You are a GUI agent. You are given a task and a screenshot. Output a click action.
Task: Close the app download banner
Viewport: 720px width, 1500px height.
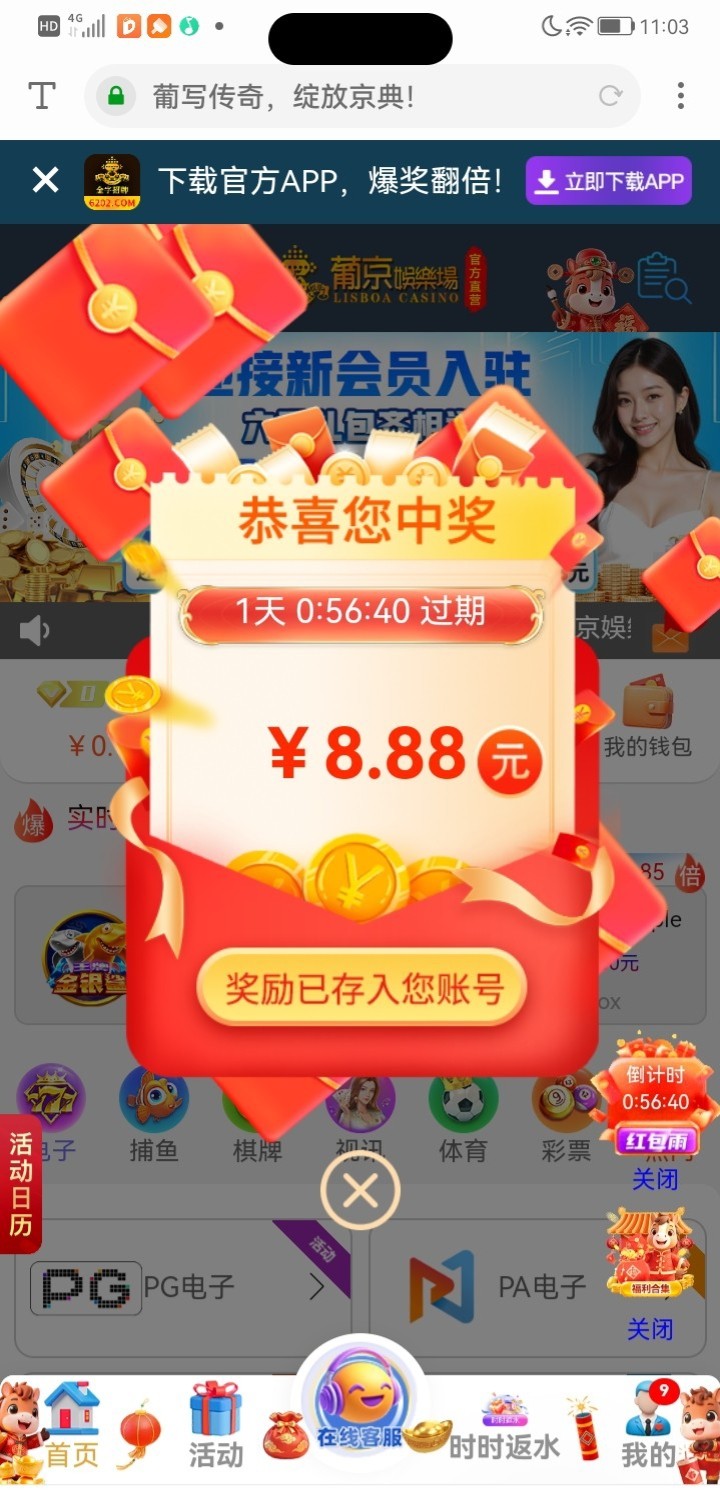(x=45, y=180)
